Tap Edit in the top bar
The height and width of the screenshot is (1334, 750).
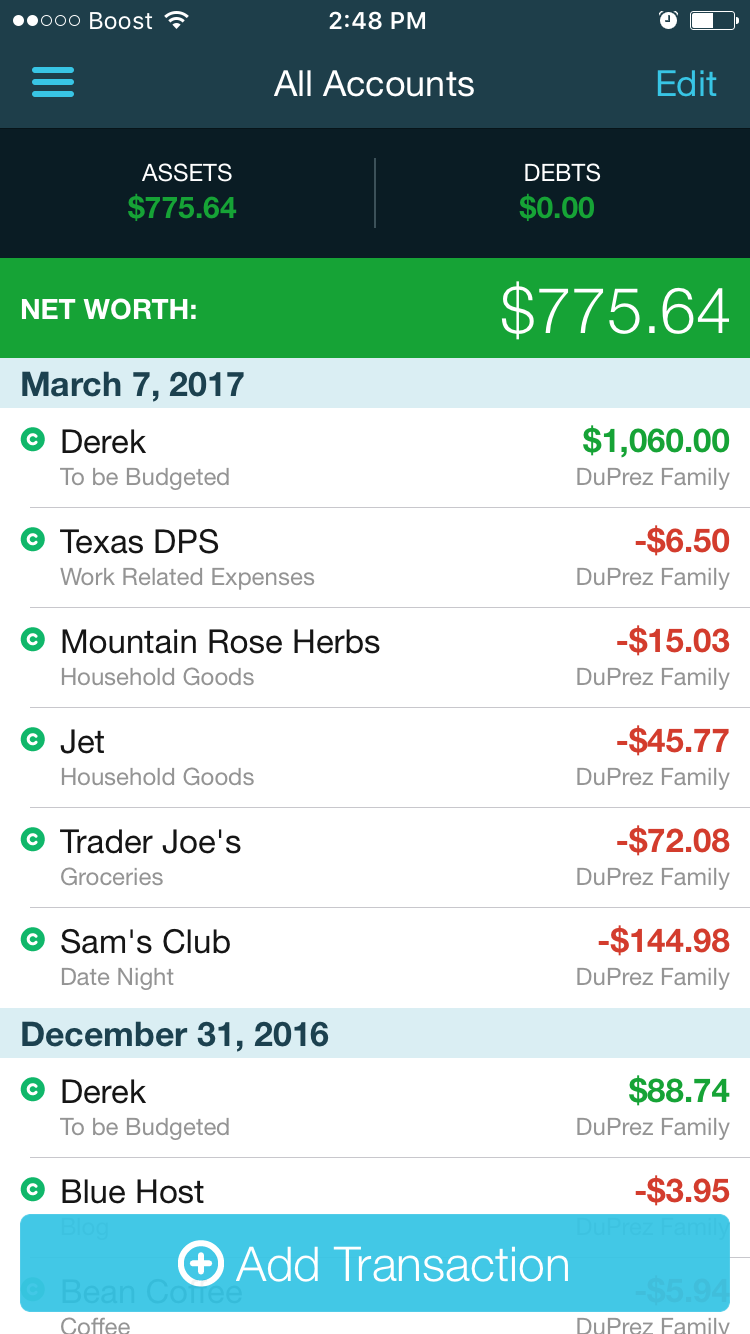point(686,84)
